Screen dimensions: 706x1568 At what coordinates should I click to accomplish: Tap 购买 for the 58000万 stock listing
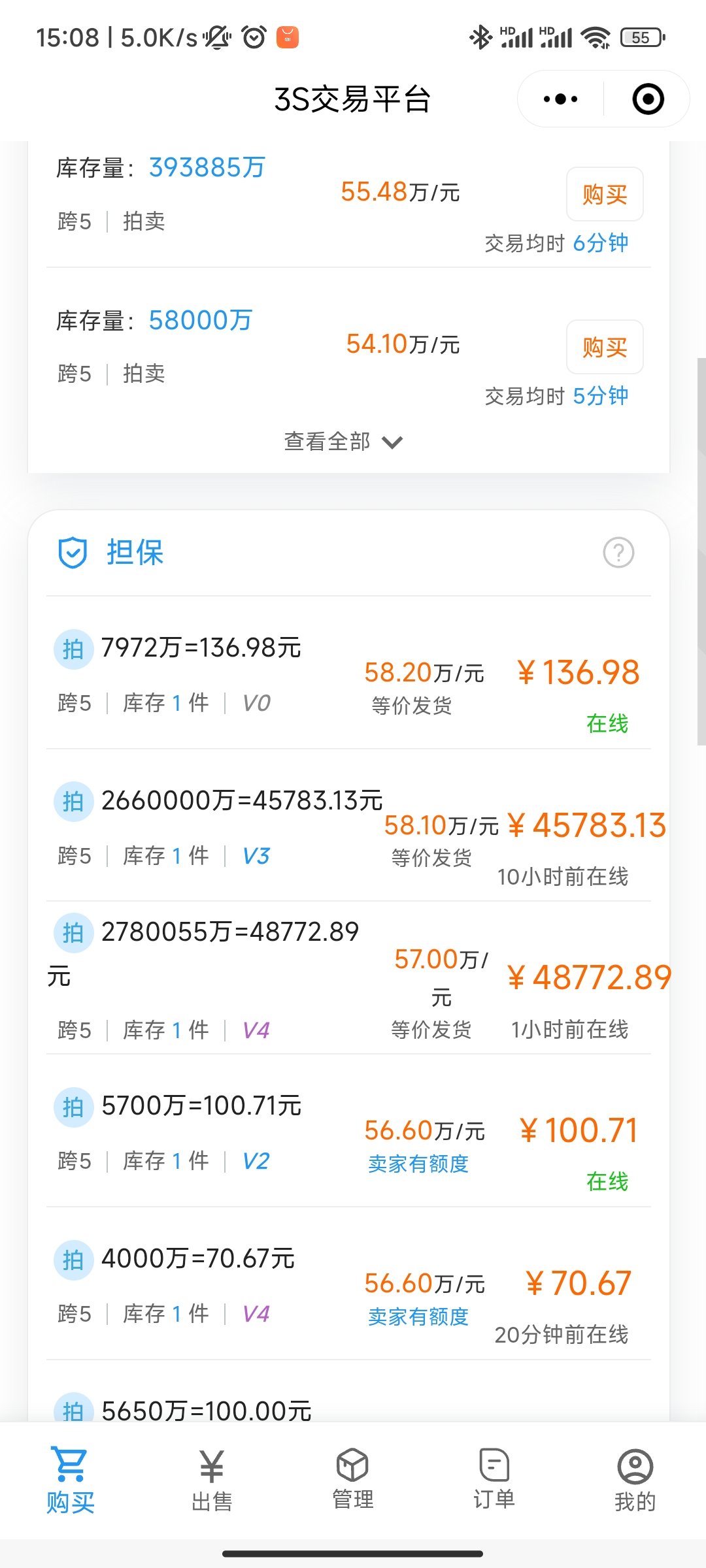point(605,347)
